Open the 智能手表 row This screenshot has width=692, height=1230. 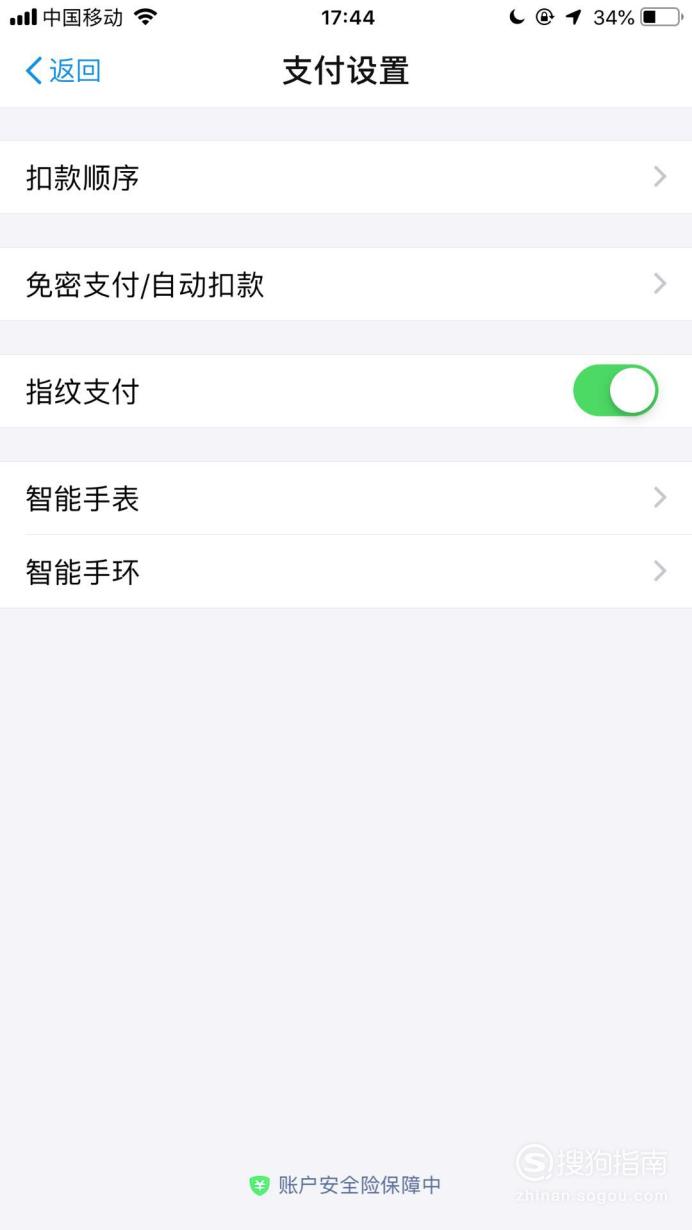tap(346, 498)
